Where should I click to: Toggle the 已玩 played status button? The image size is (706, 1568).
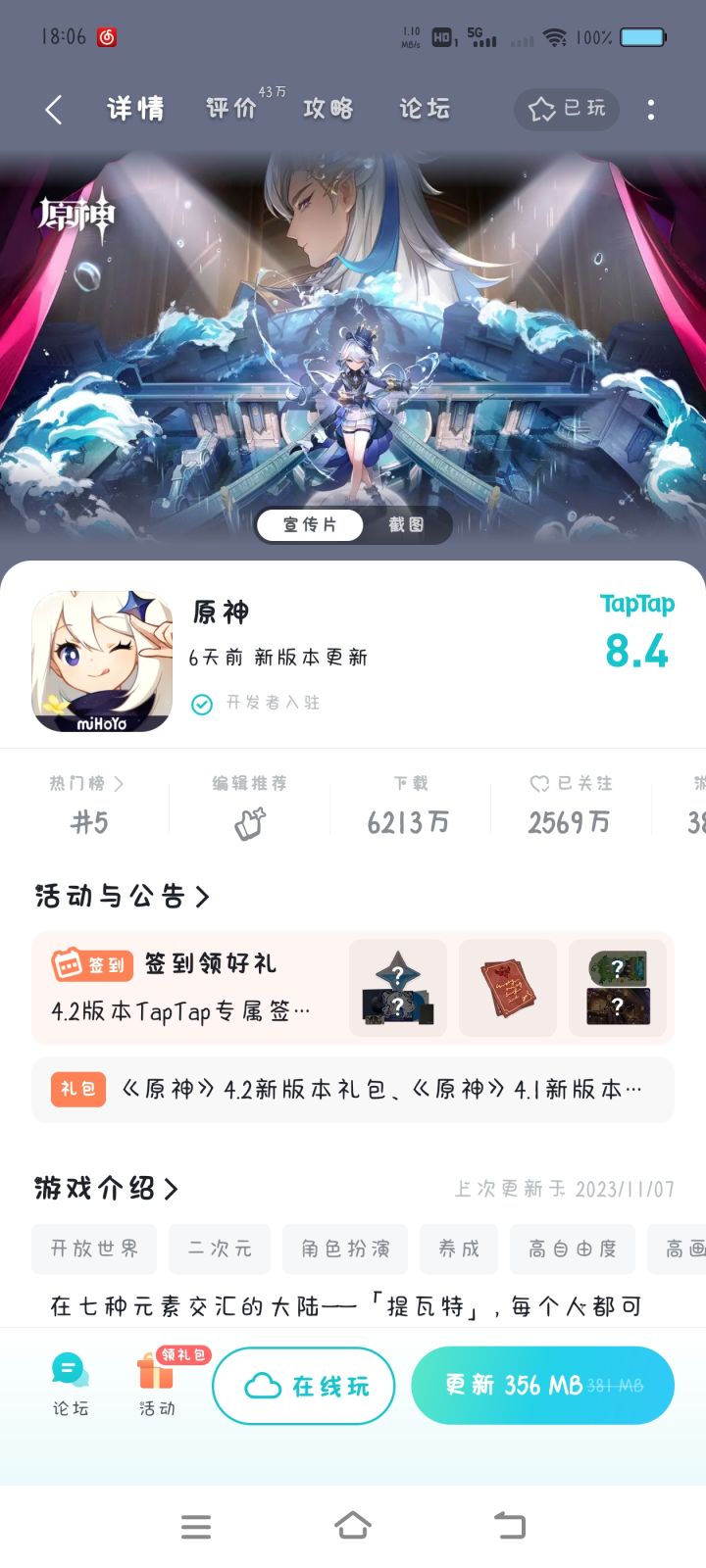tap(566, 110)
